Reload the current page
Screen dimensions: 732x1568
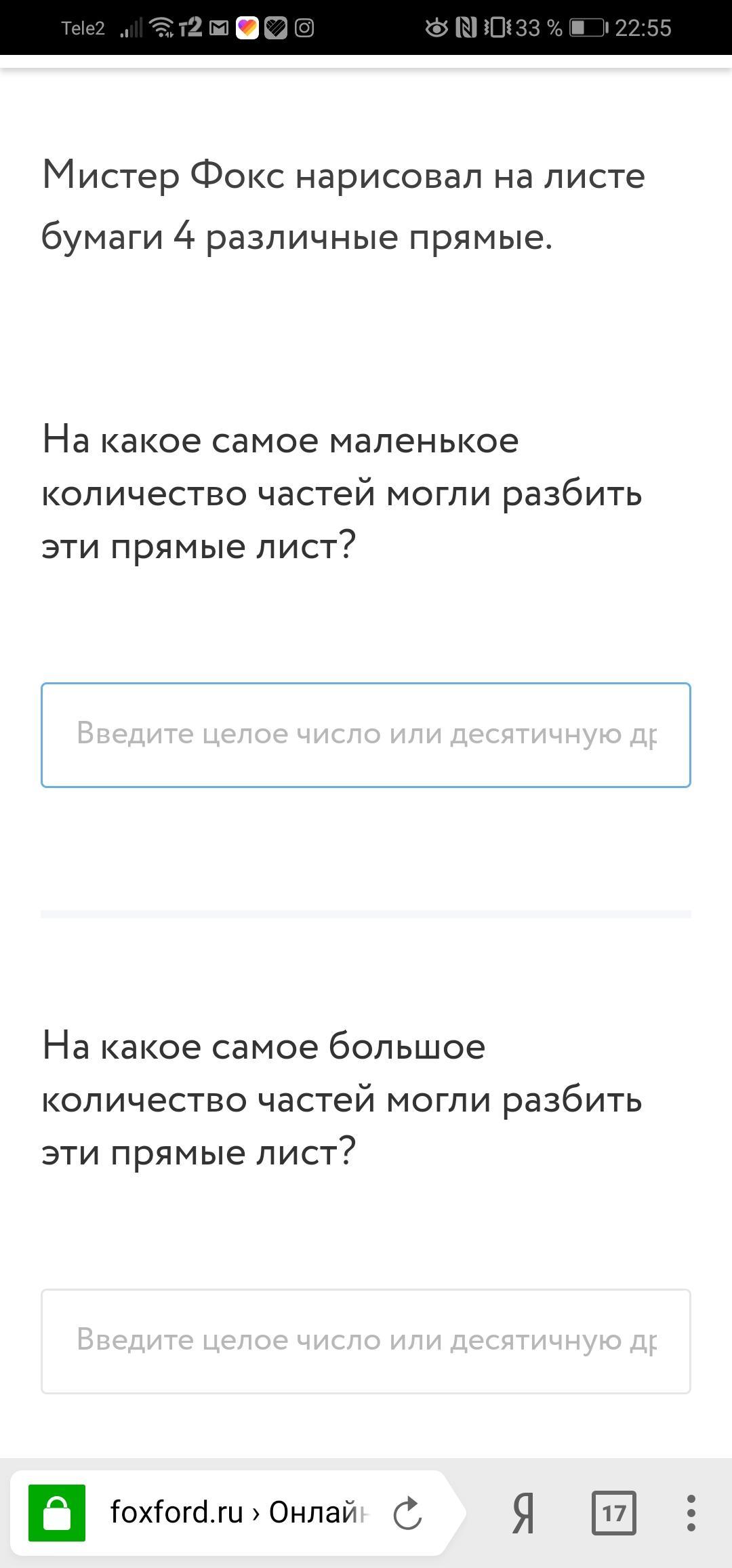pyautogui.click(x=408, y=1513)
